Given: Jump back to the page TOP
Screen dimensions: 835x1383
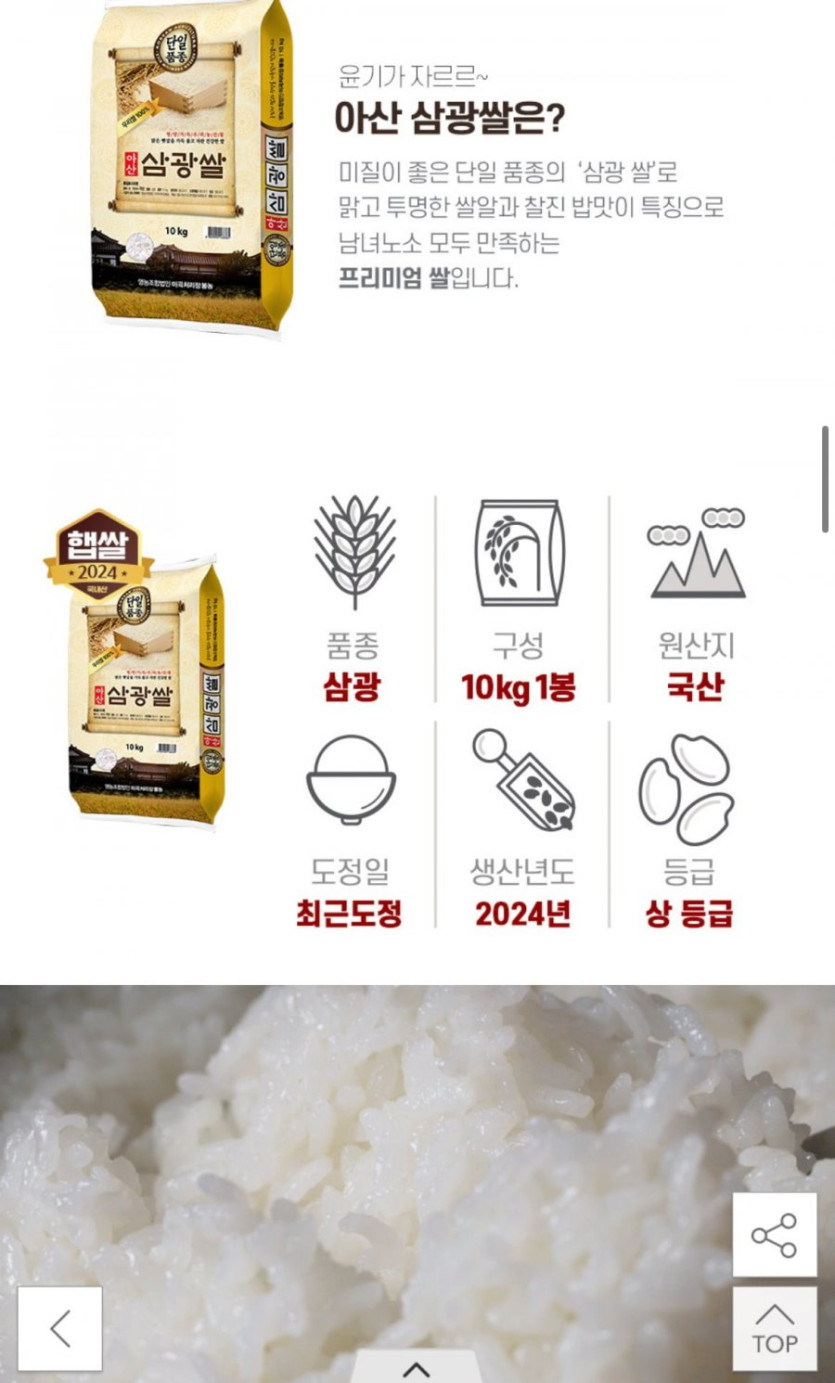Looking at the screenshot, I should (x=774, y=1328).
